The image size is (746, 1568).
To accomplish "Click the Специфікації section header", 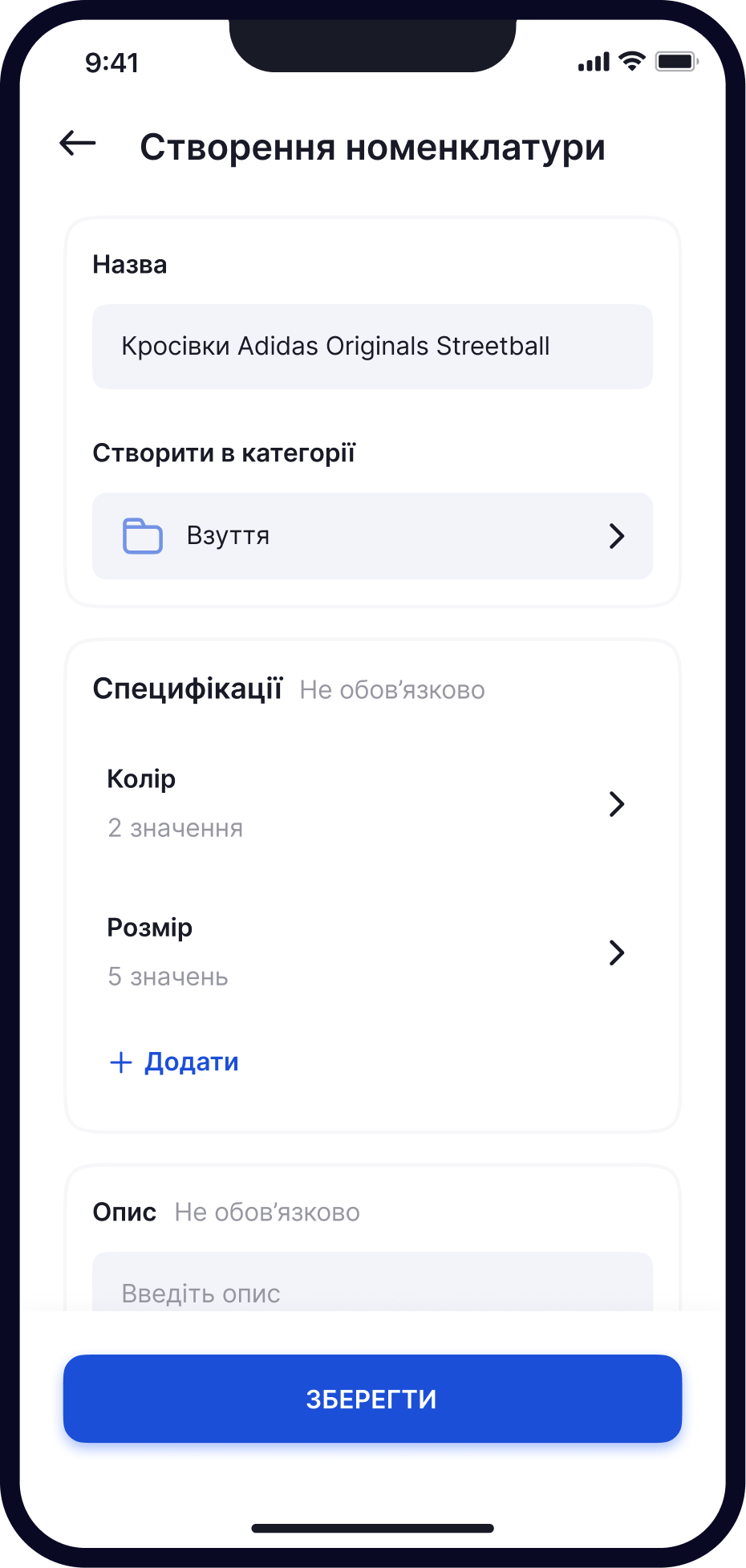I will pos(189,688).
